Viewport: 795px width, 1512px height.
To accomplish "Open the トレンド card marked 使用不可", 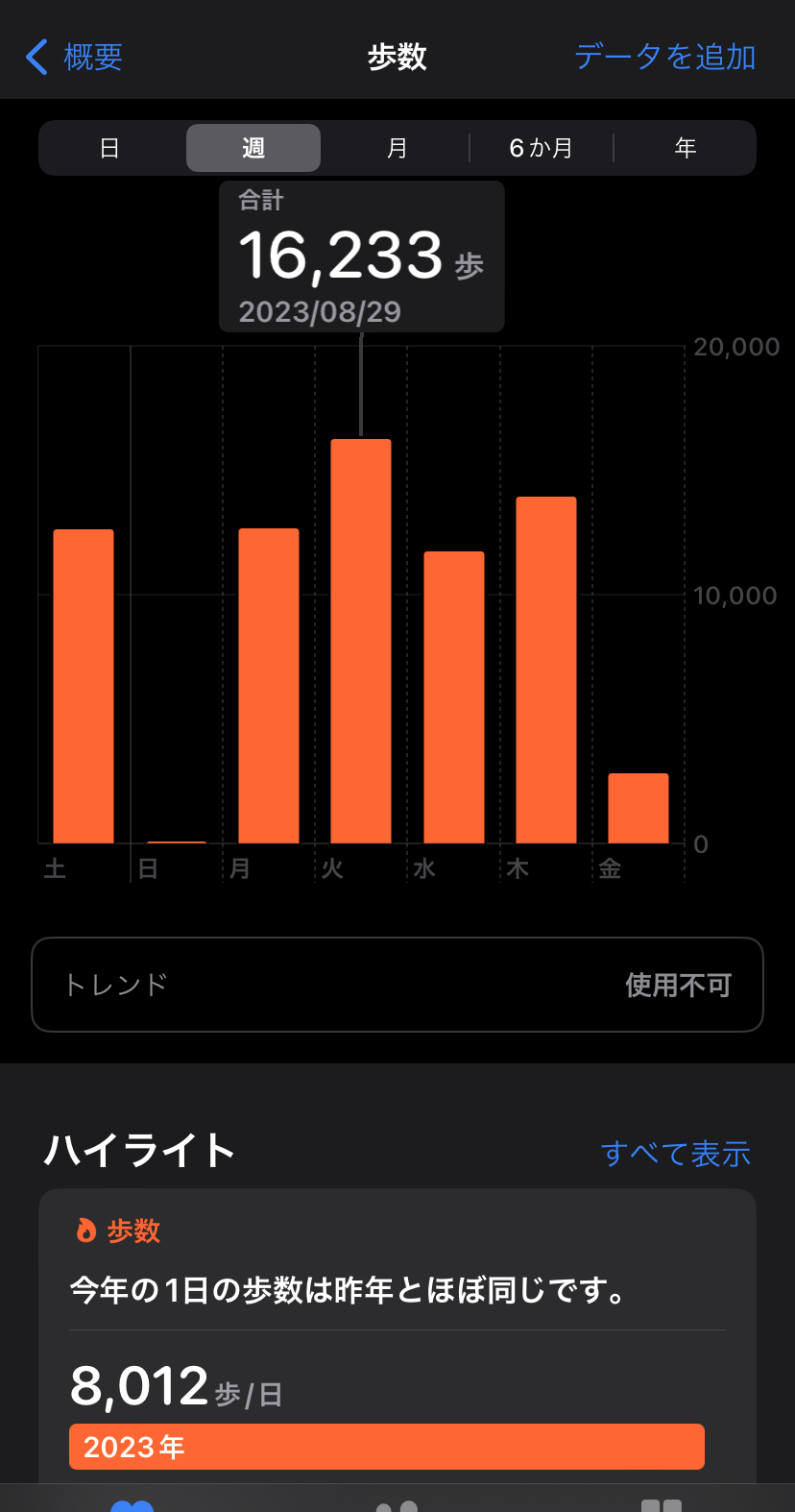I will (397, 985).
